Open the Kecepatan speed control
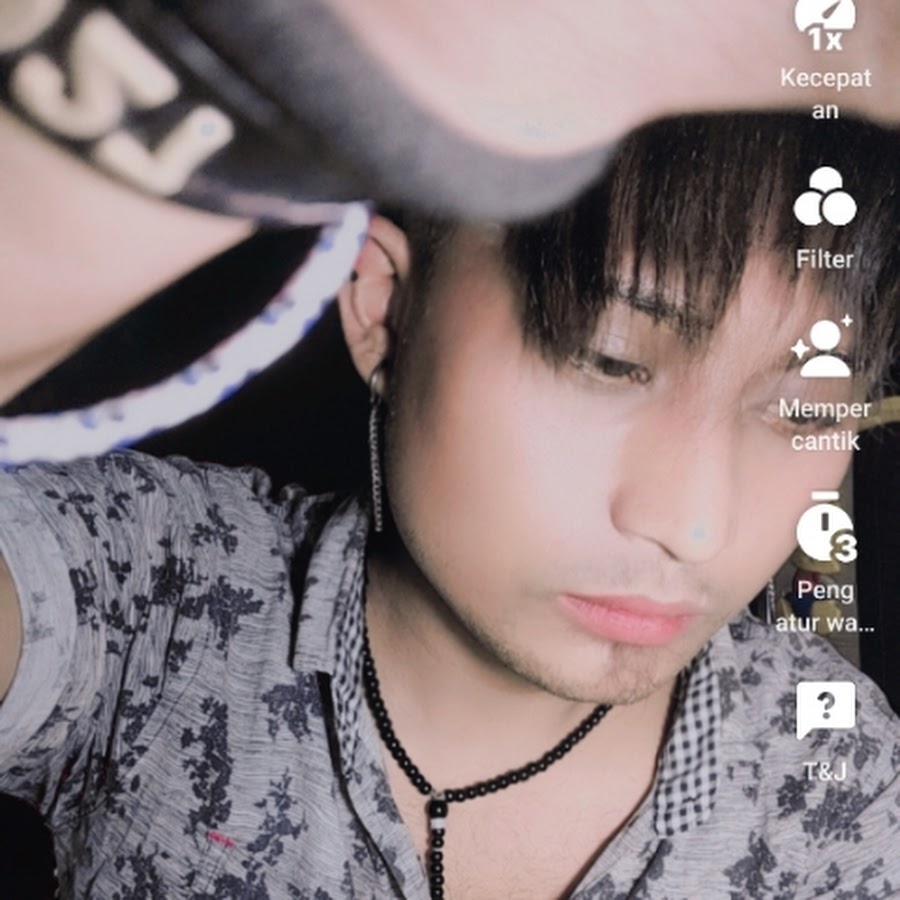 (x=825, y=25)
